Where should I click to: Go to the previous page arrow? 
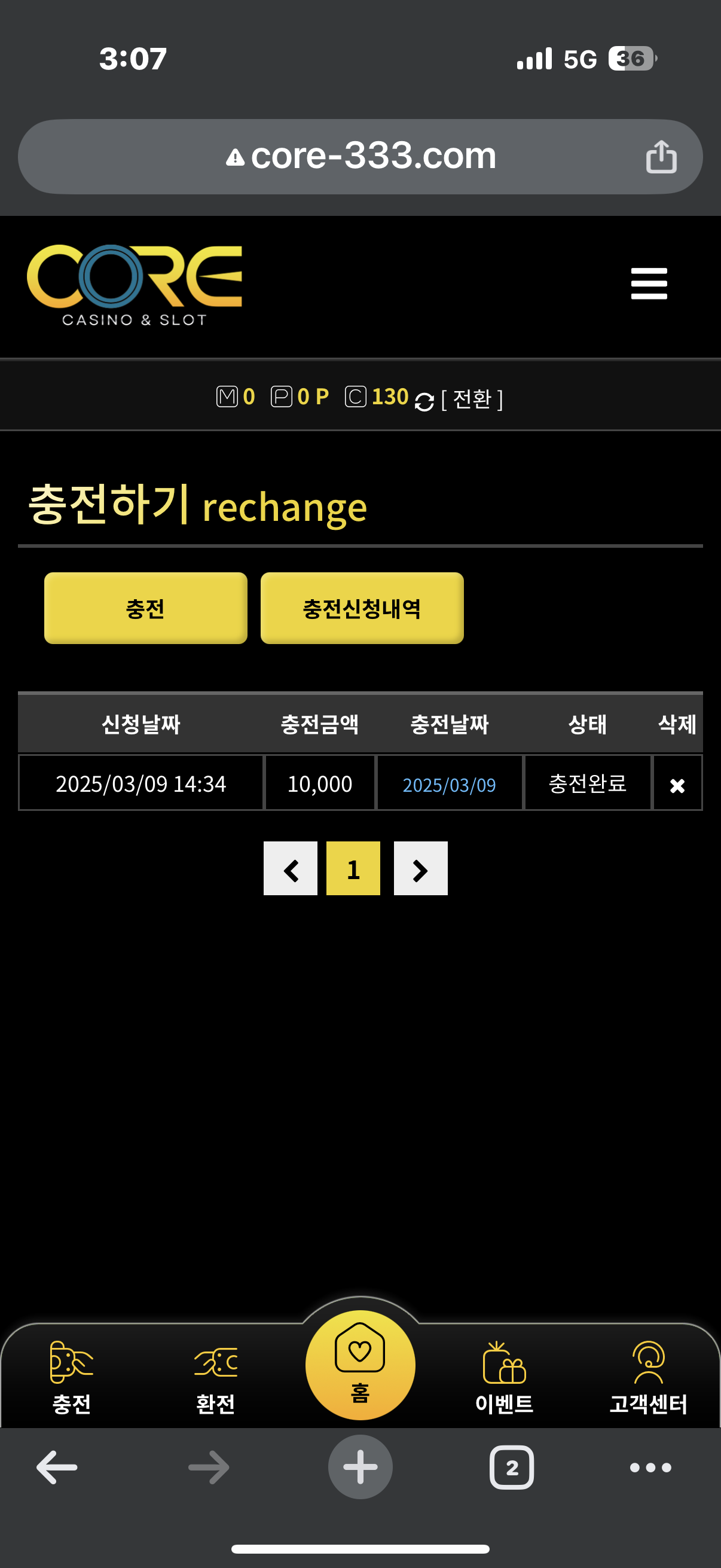tap(290, 868)
